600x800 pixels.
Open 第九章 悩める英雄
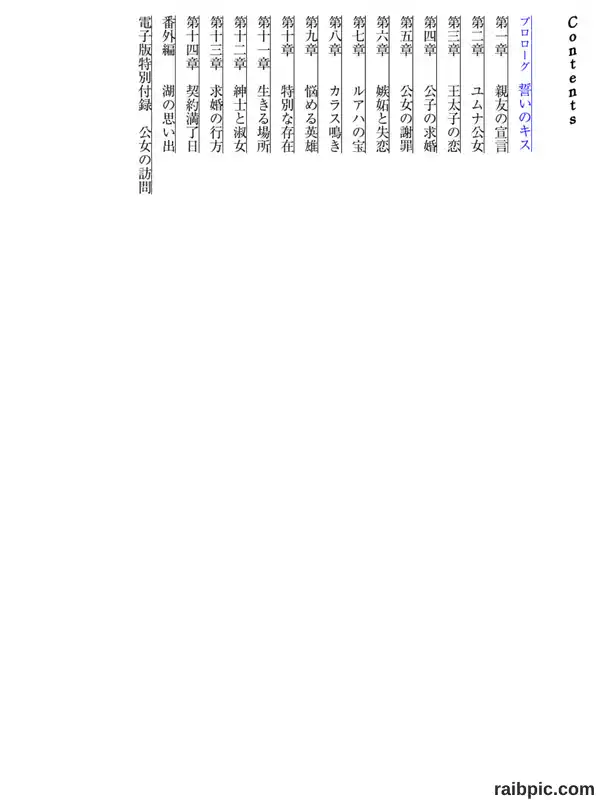click(312, 84)
